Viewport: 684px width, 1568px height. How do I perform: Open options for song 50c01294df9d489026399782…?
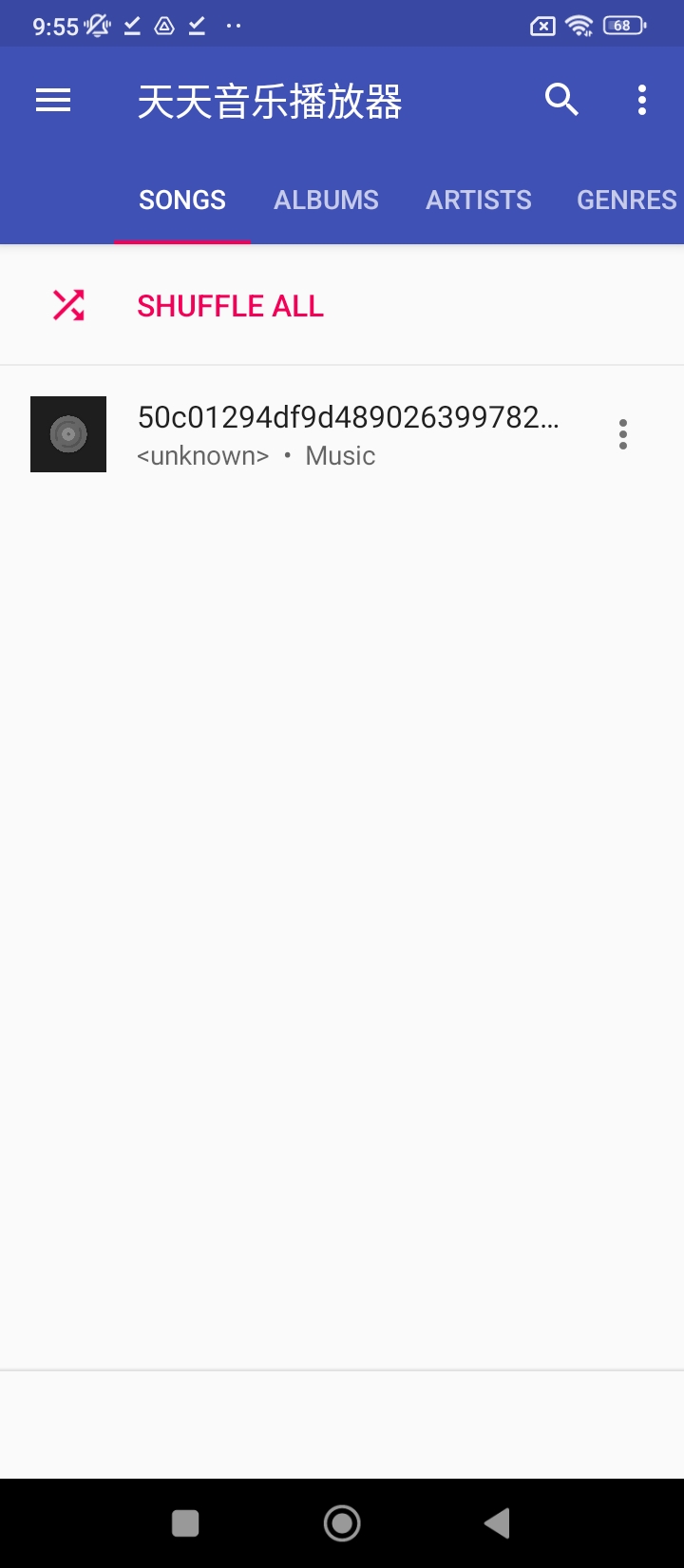coord(623,434)
